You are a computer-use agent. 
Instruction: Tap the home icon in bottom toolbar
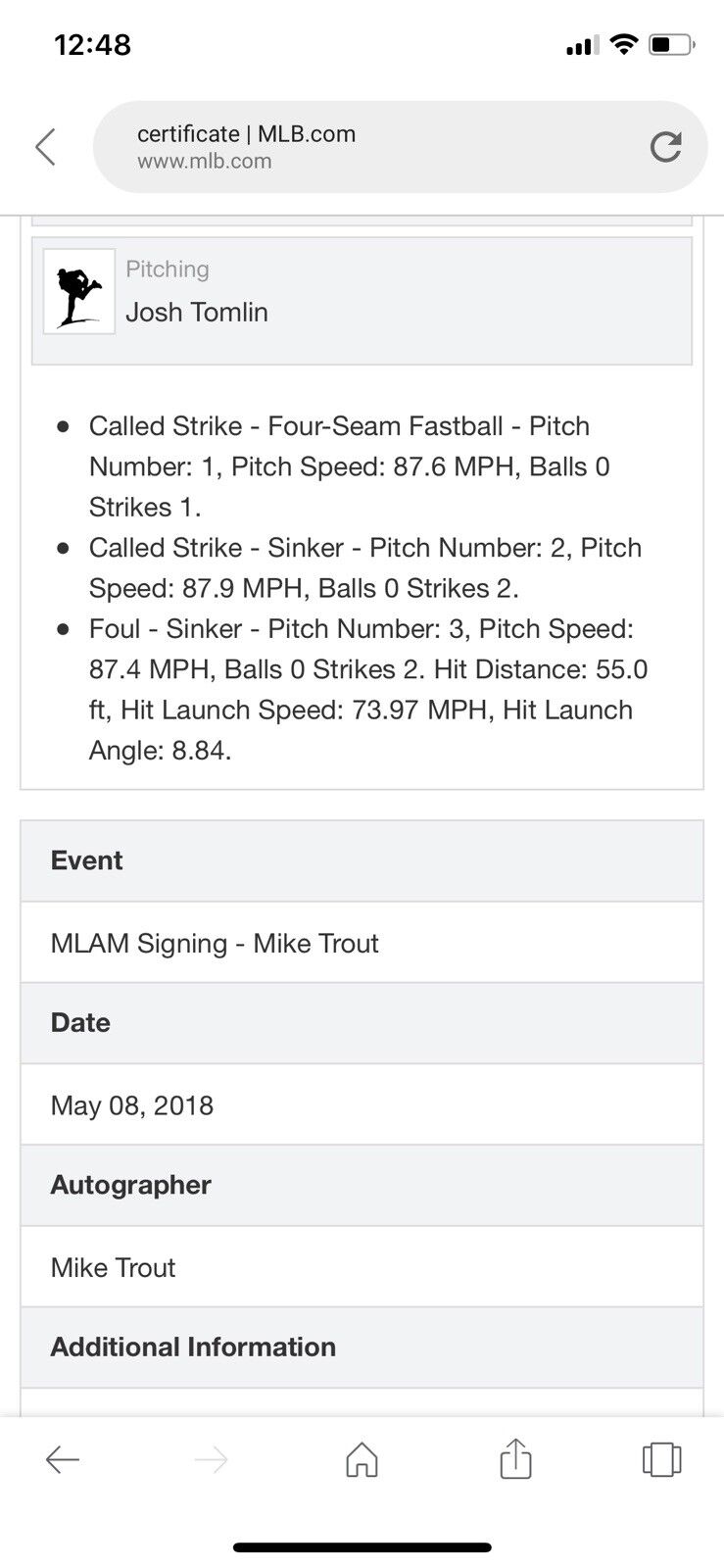(362, 1459)
